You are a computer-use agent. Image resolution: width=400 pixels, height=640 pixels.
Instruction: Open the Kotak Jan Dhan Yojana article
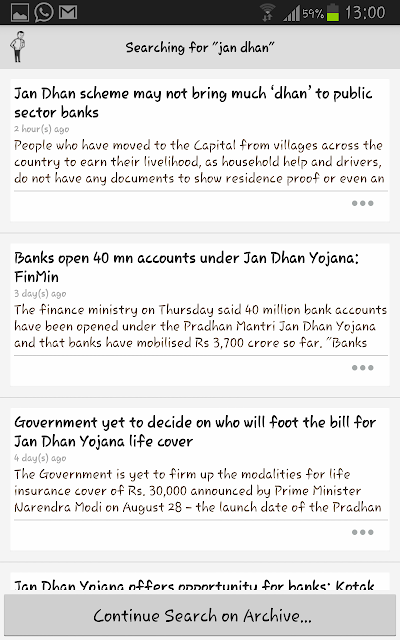point(194,585)
